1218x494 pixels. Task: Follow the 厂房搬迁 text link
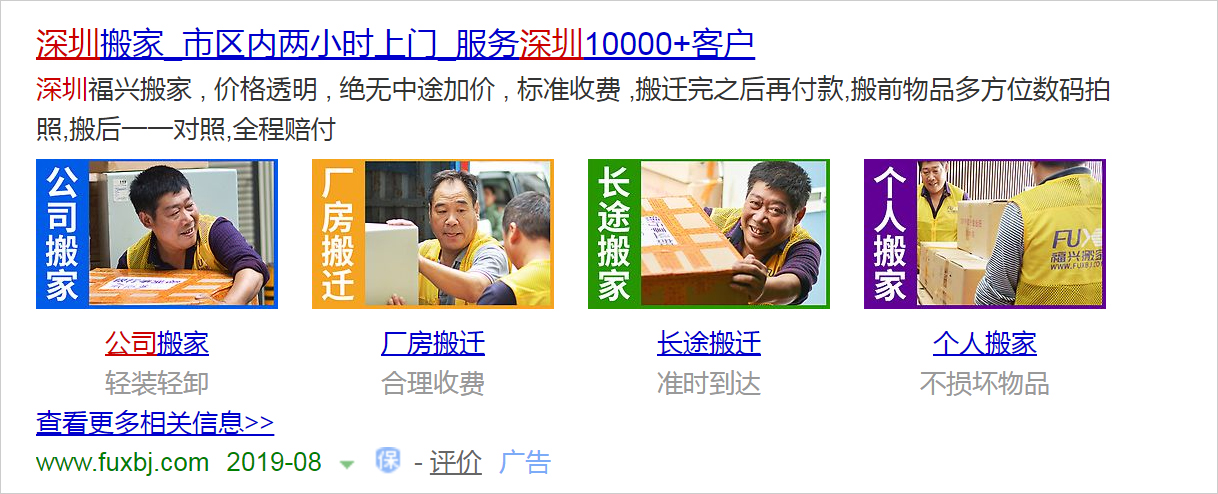coord(433,344)
